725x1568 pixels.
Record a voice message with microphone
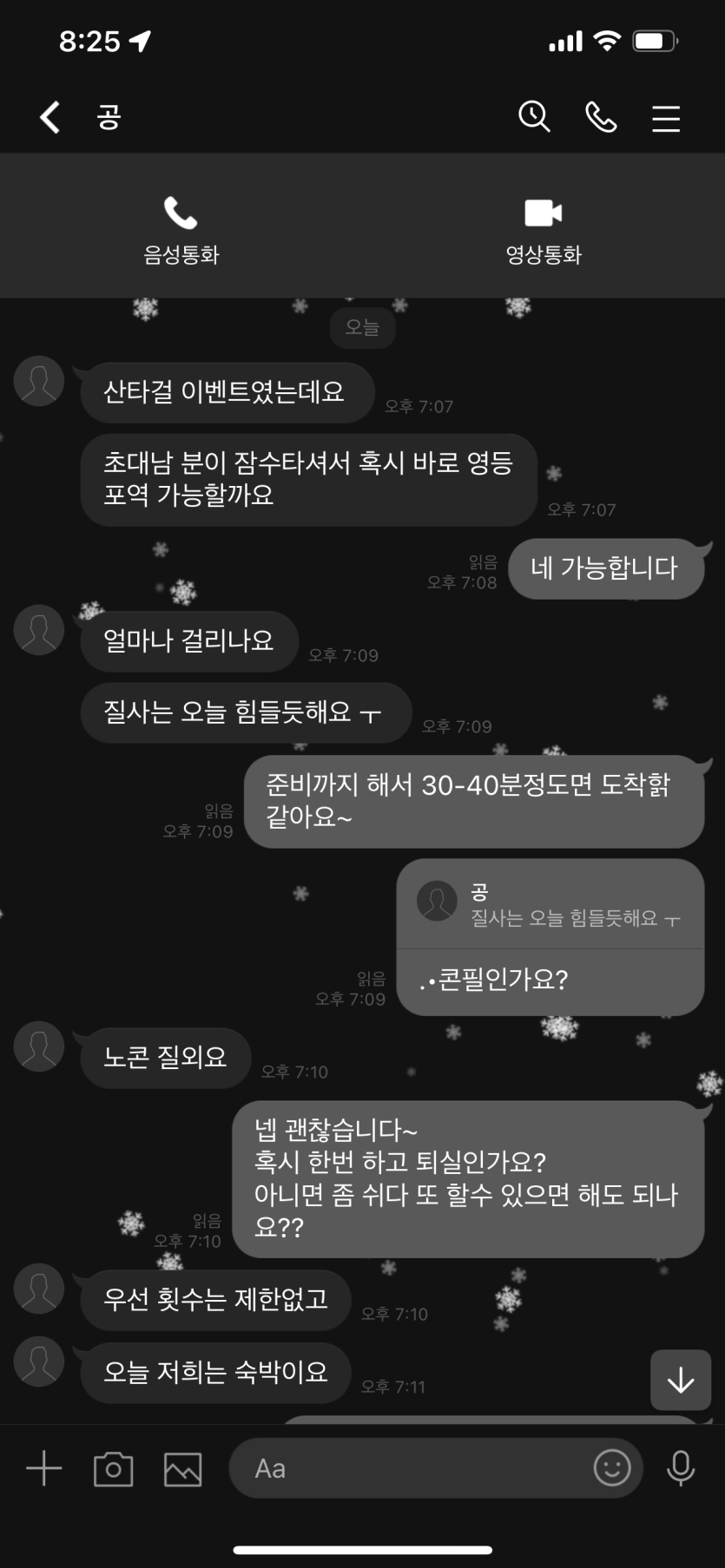[681, 1468]
